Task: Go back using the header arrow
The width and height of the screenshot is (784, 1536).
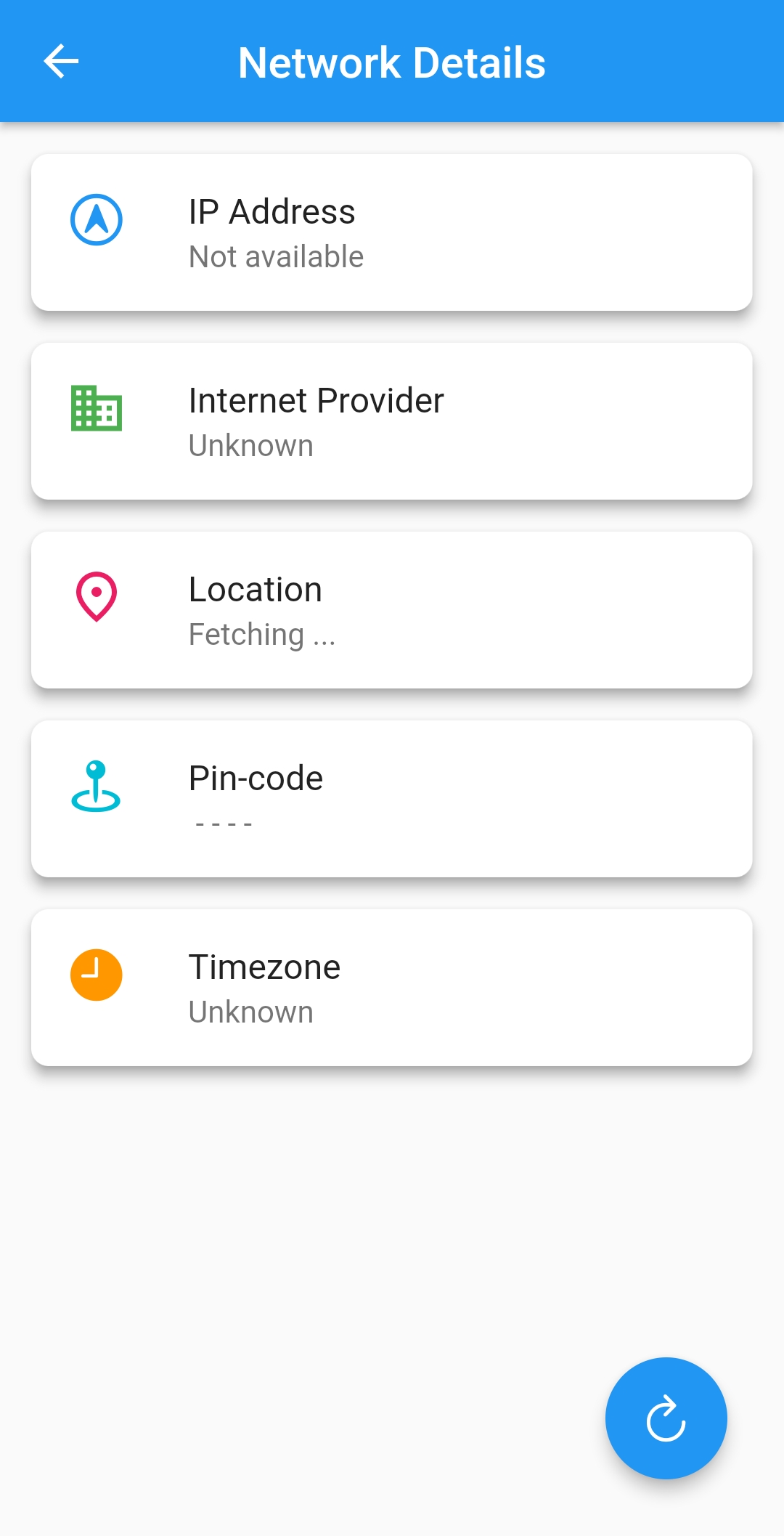Action: 61,61
